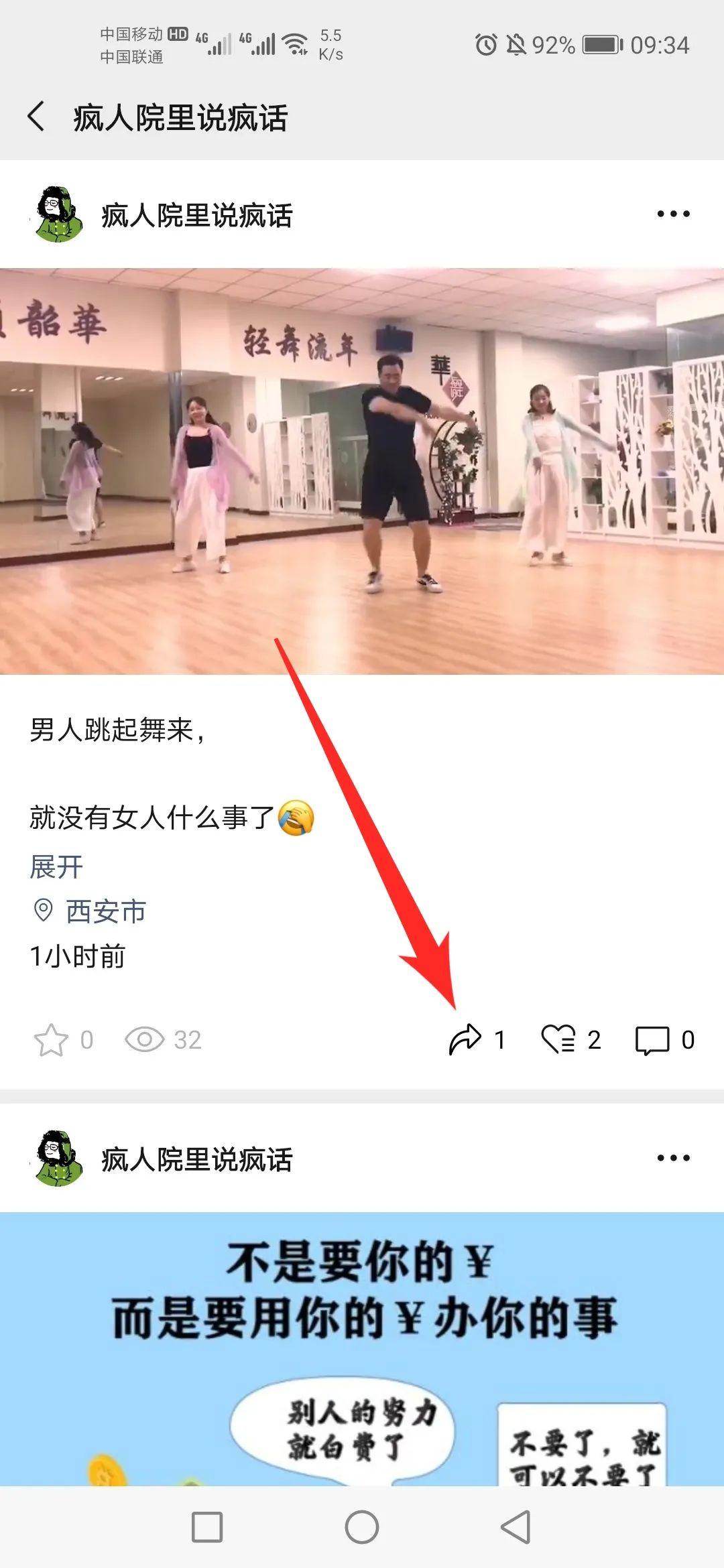This screenshot has height=1568, width=724.
Task: Expand the post text with 展开
Action: (56, 867)
